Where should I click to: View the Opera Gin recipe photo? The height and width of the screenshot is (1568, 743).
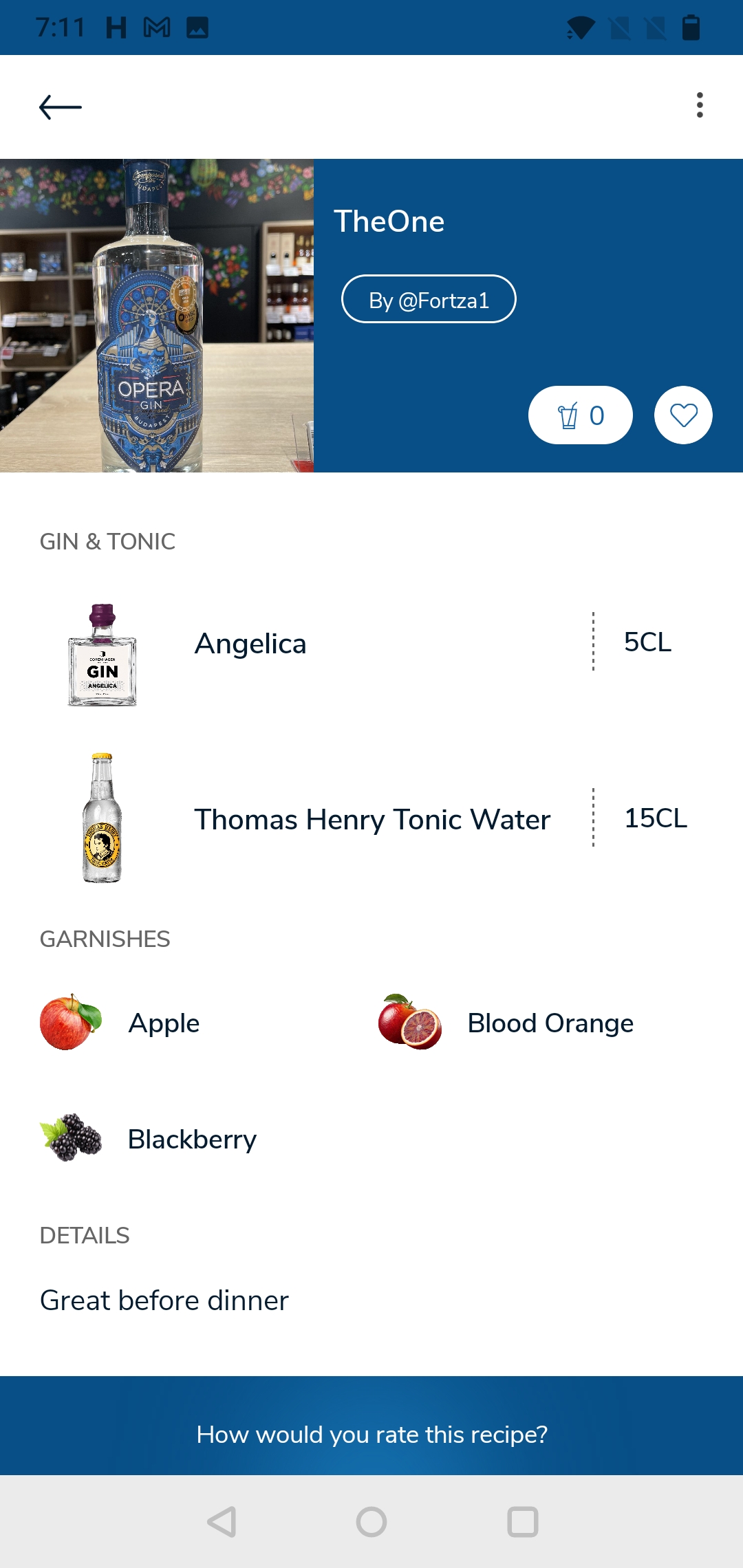(x=157, y=316)
